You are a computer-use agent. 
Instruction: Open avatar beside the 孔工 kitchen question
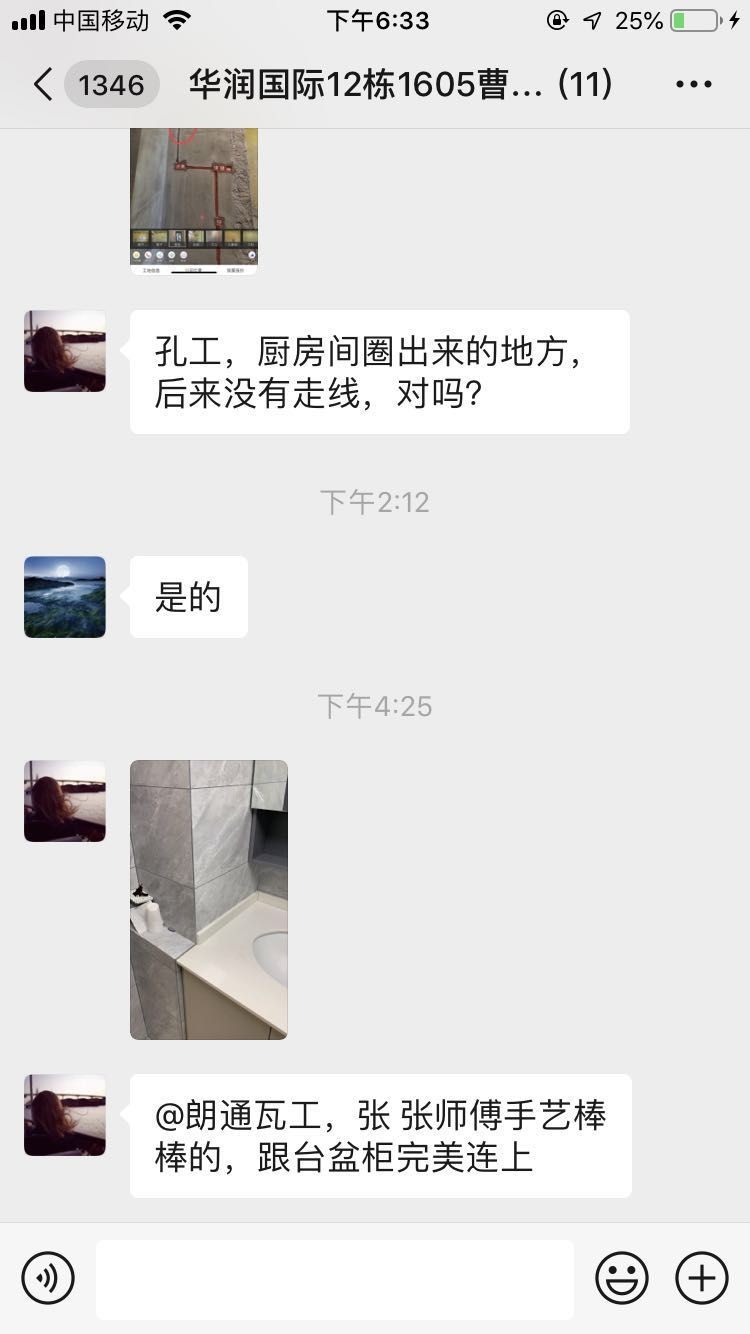pyautogui.click(x=65, y=351)
